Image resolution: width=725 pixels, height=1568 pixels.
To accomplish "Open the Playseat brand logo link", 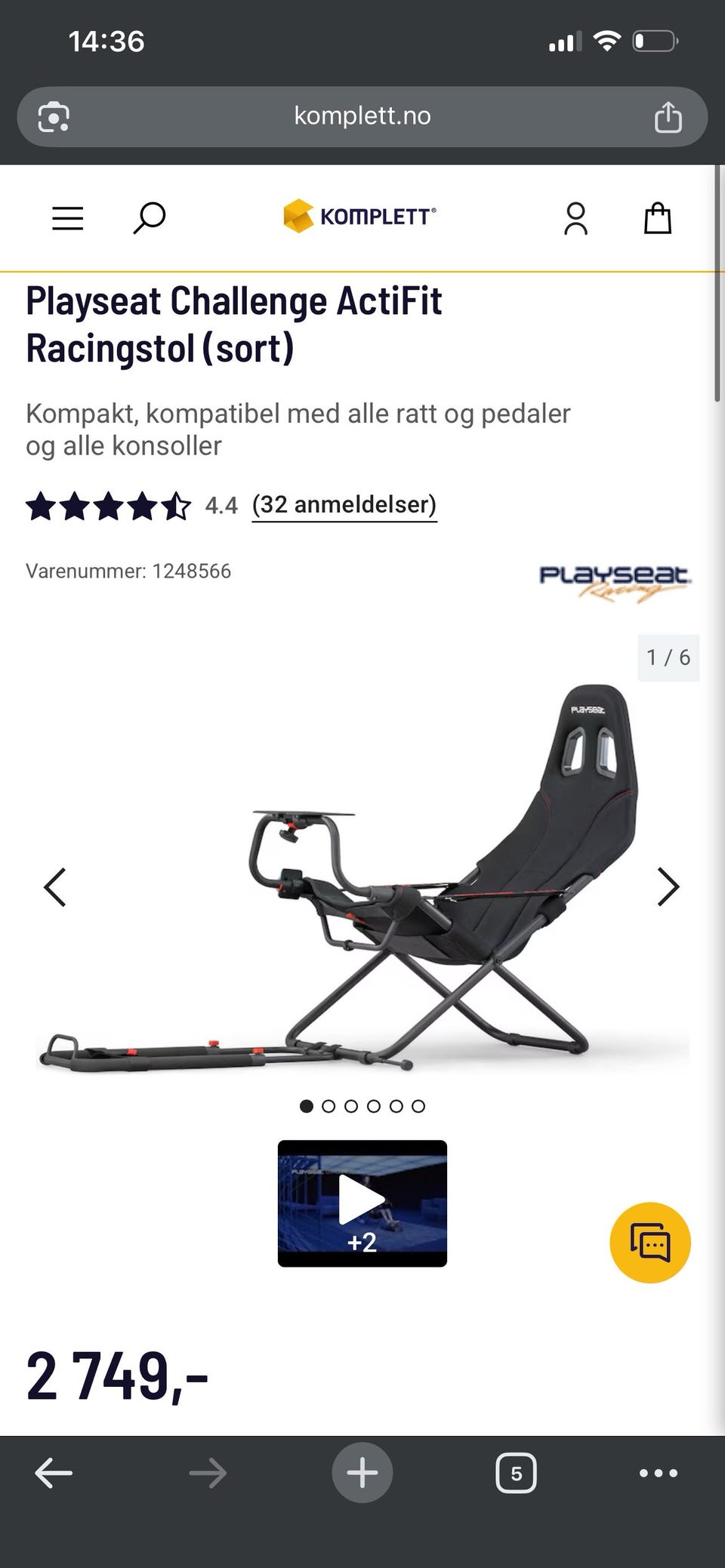I will pos(615,583).
